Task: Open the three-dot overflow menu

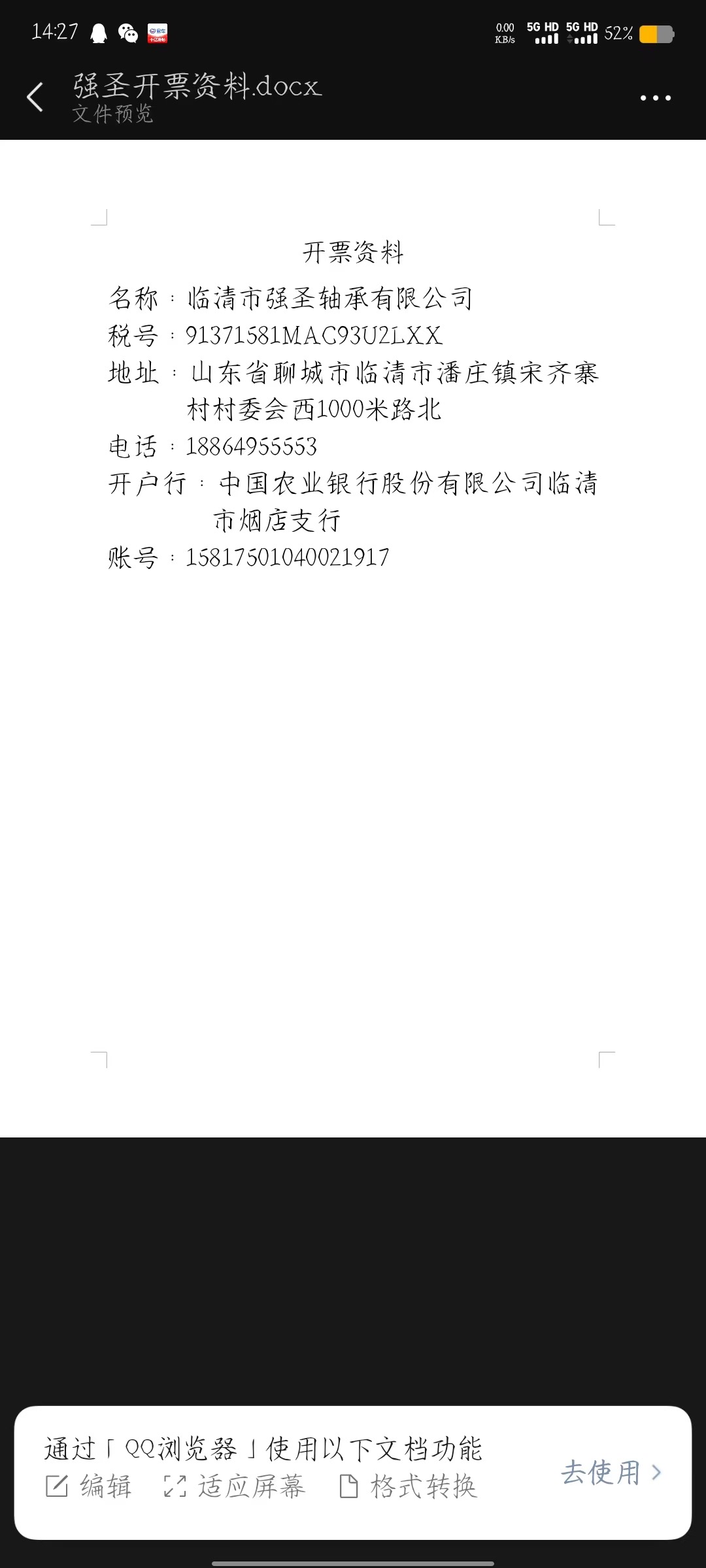Action: (x=655, y=98)
